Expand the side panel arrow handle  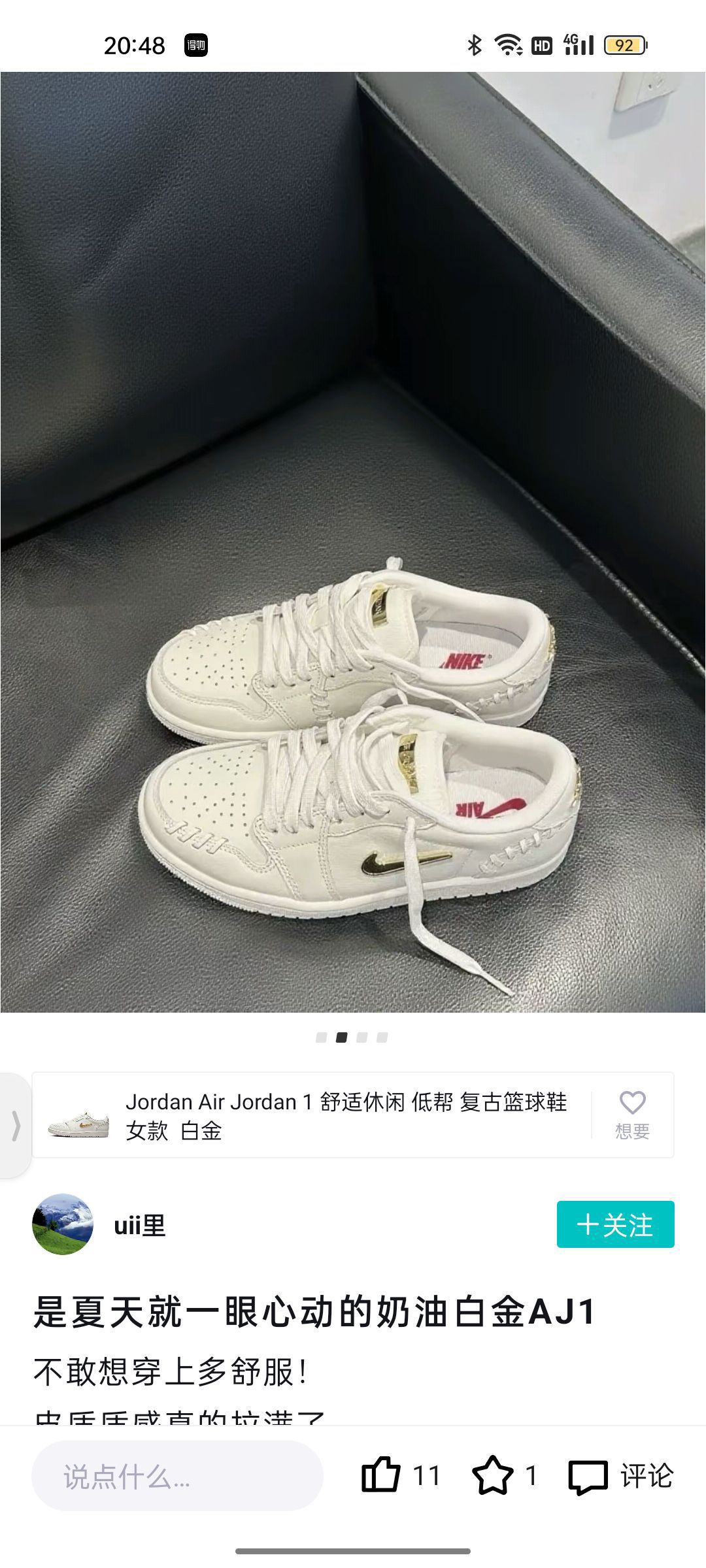[16, 1125]
